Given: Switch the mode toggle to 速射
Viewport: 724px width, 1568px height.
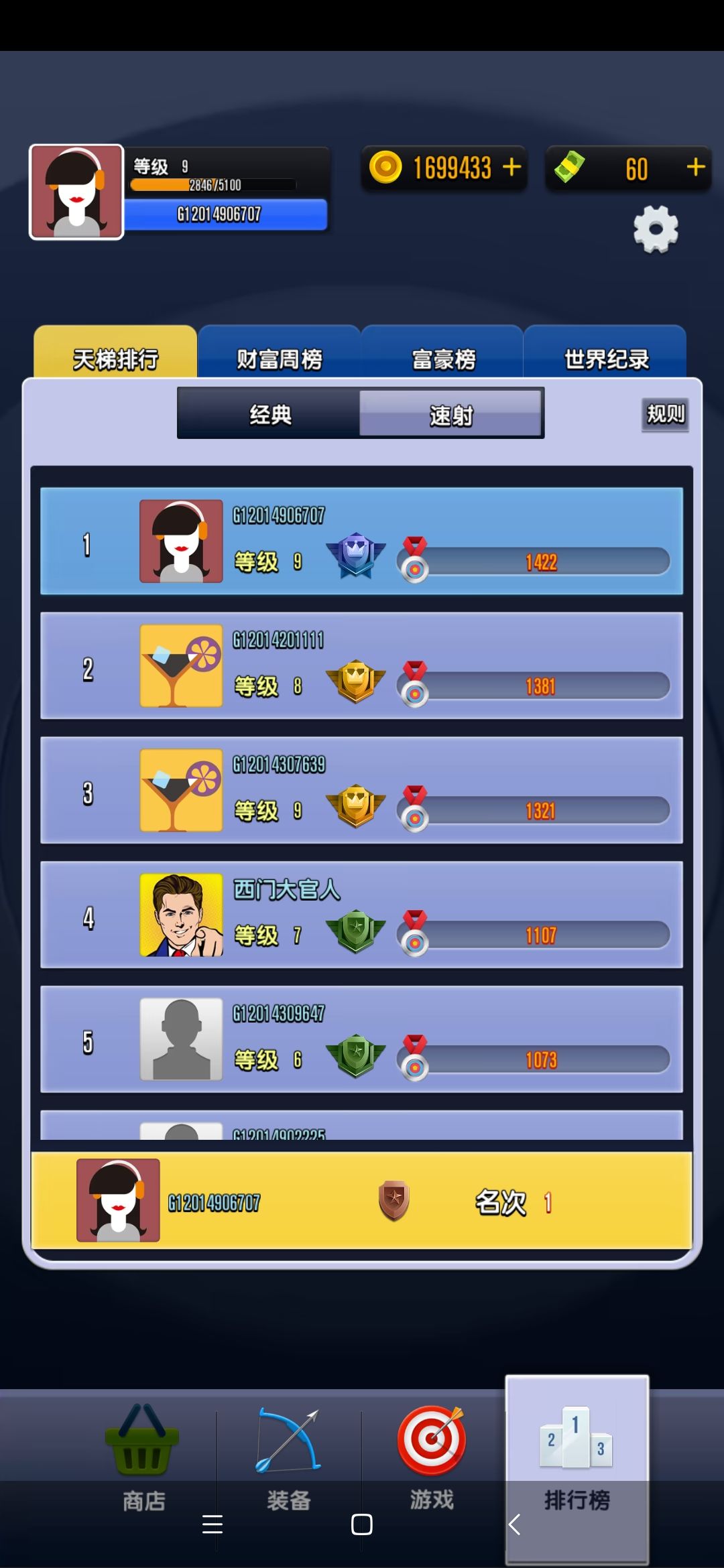Looking at the screenshot, I should tap(451, 414).
